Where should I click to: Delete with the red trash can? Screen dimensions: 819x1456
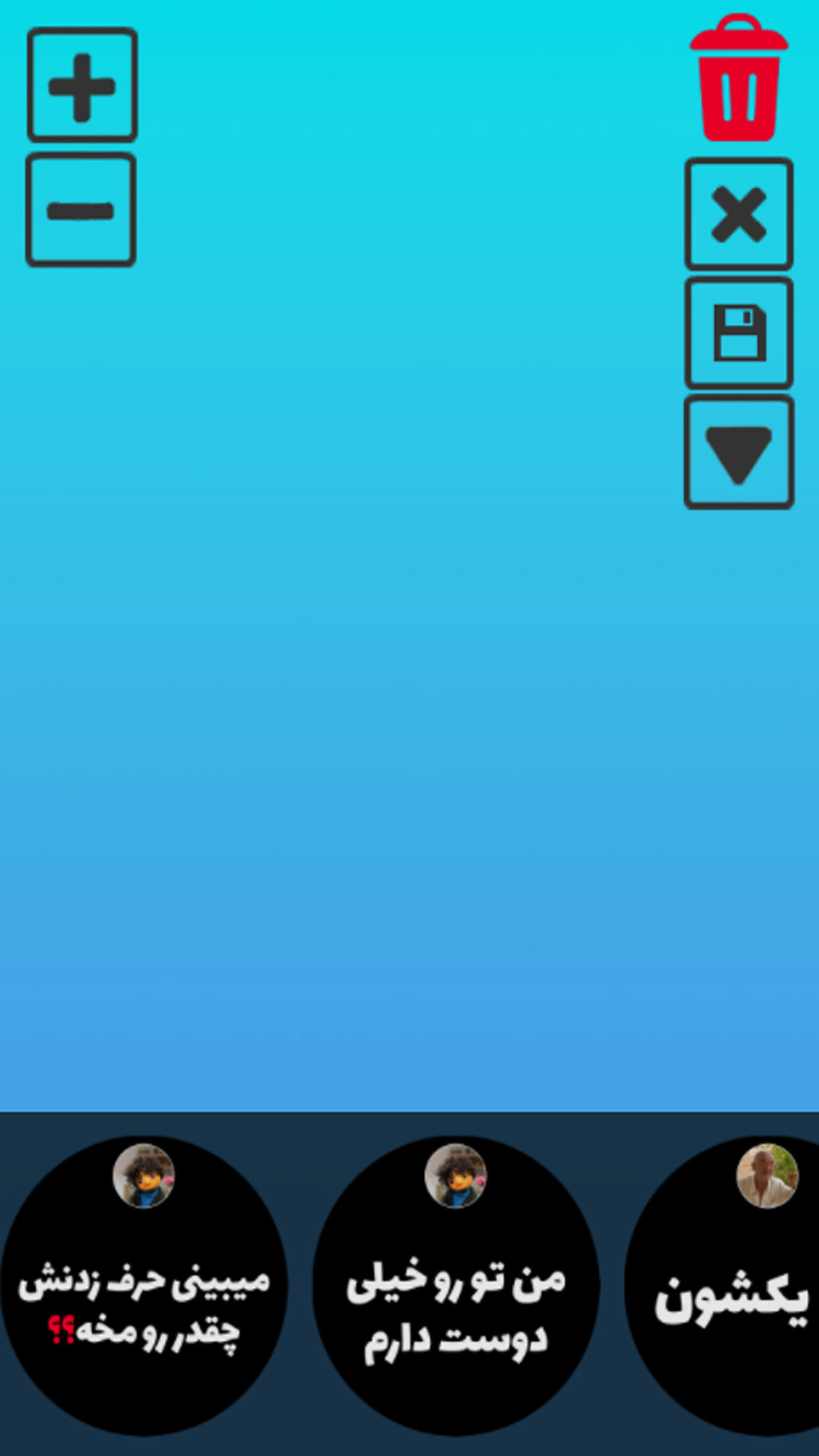tap(739, 80)
